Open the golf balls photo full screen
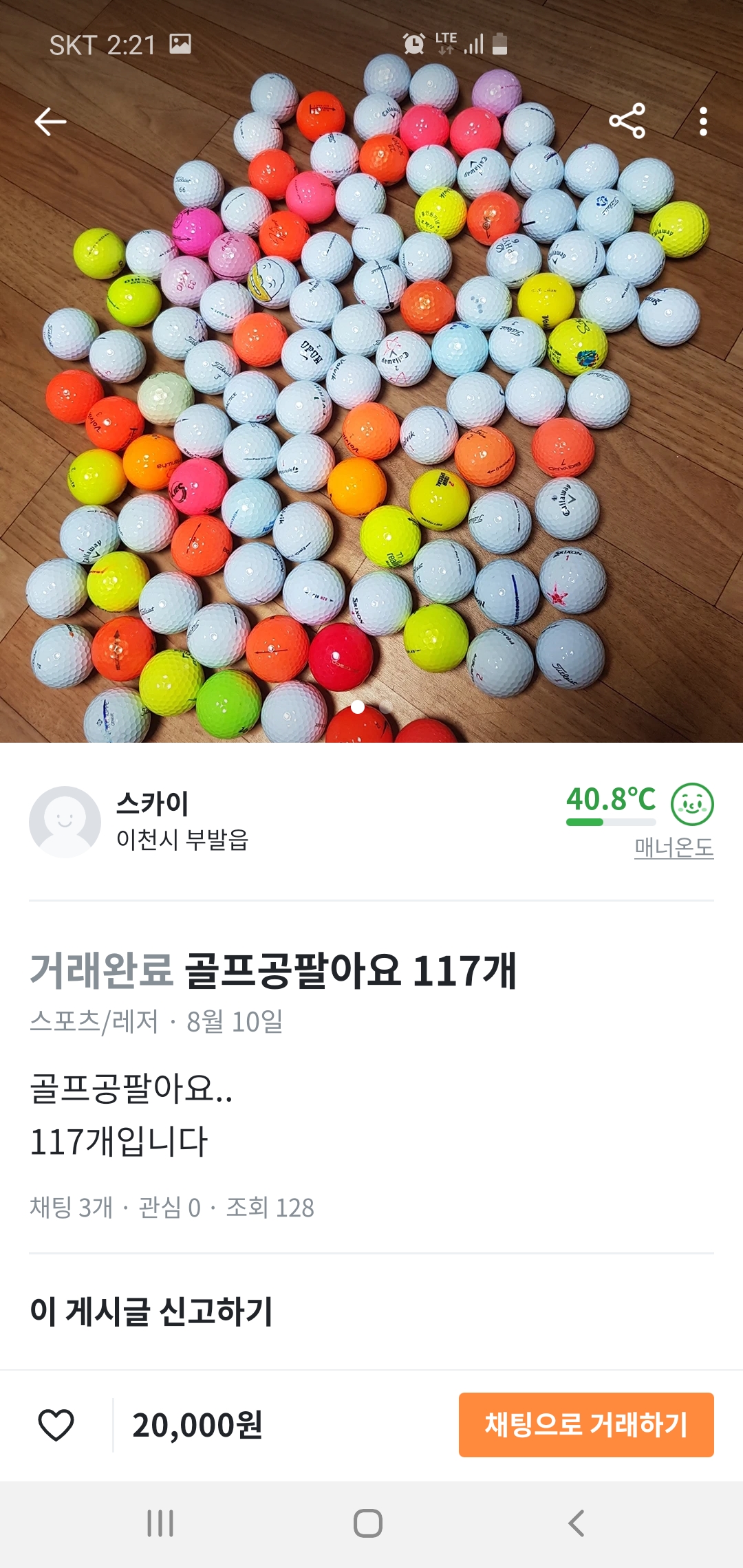Screen dimensions: 743x1568 click(x=371, y=413)
